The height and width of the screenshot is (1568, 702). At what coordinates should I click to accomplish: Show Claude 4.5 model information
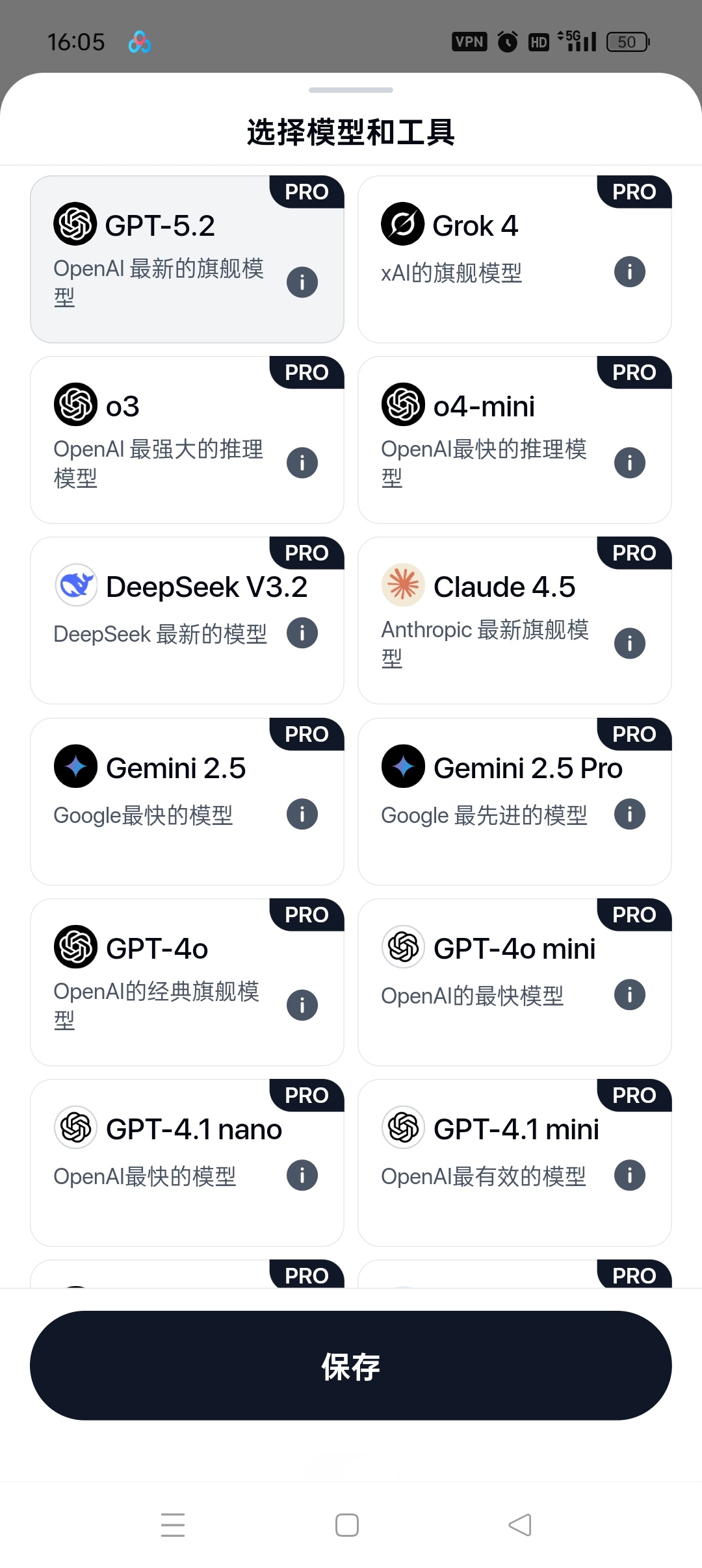[630, 644]
